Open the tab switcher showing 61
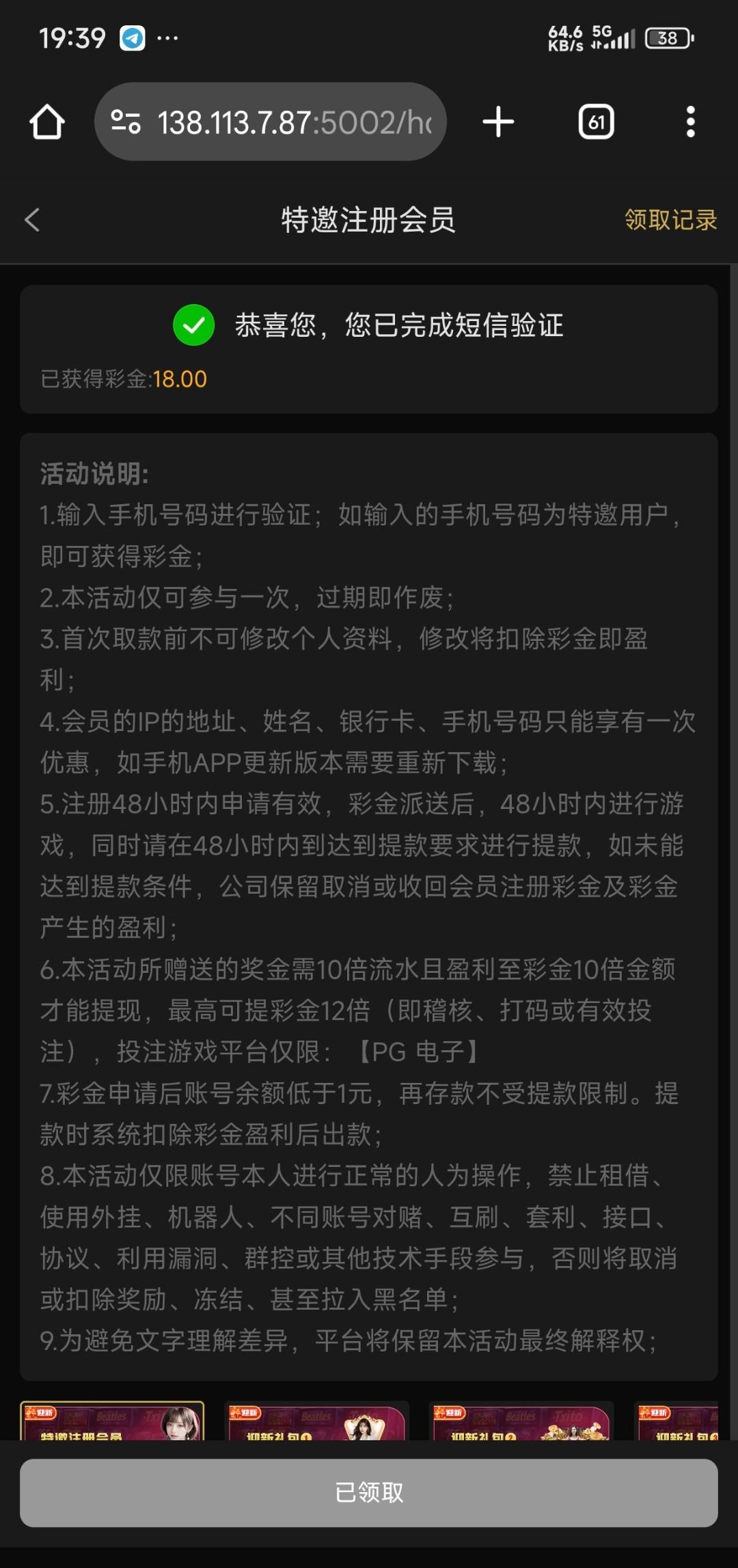 597,122
